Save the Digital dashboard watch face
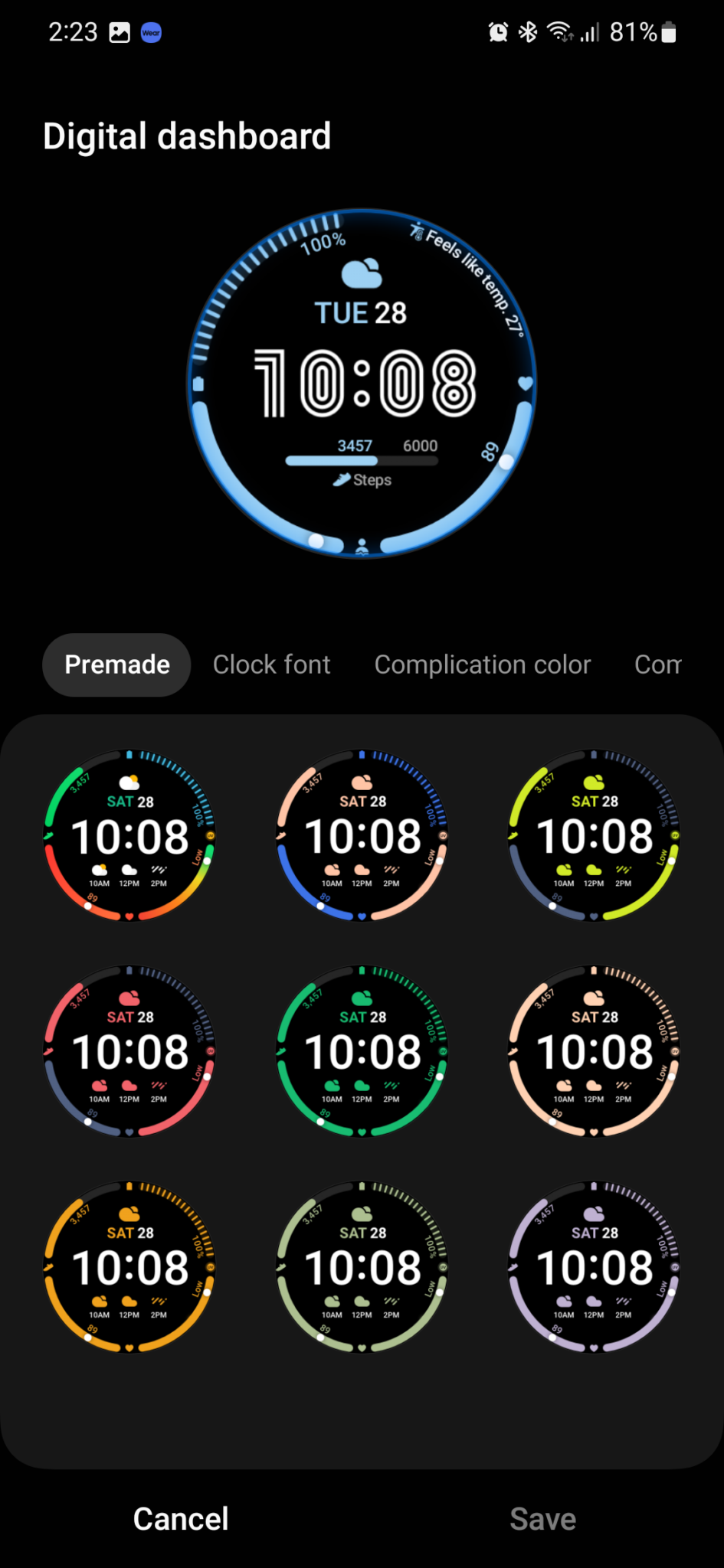The height and width of the screenshot is (1568, 724). tap(542, 1519)
